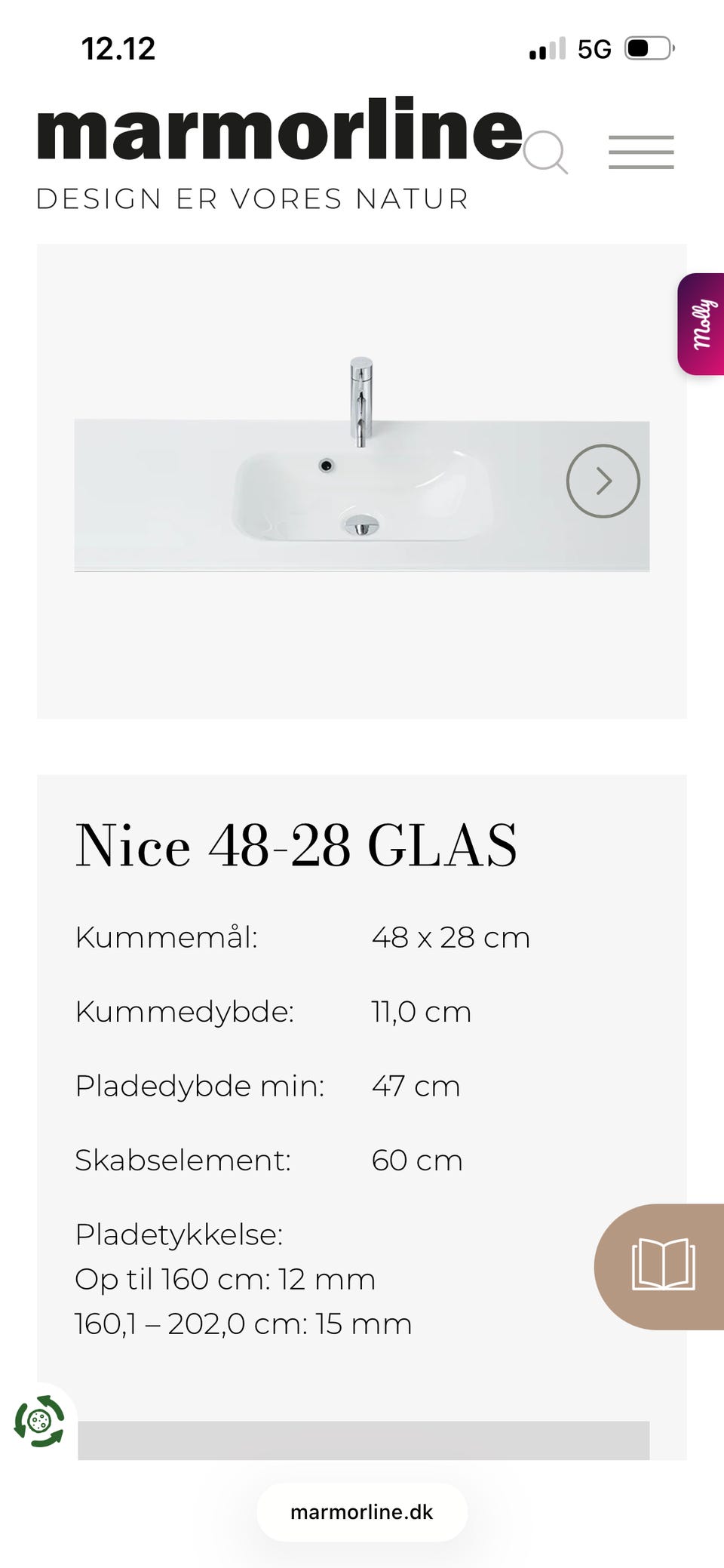724x1568 pixels.
Task: Click the 5G indicator in the status bar
Action: click(595, 48)
